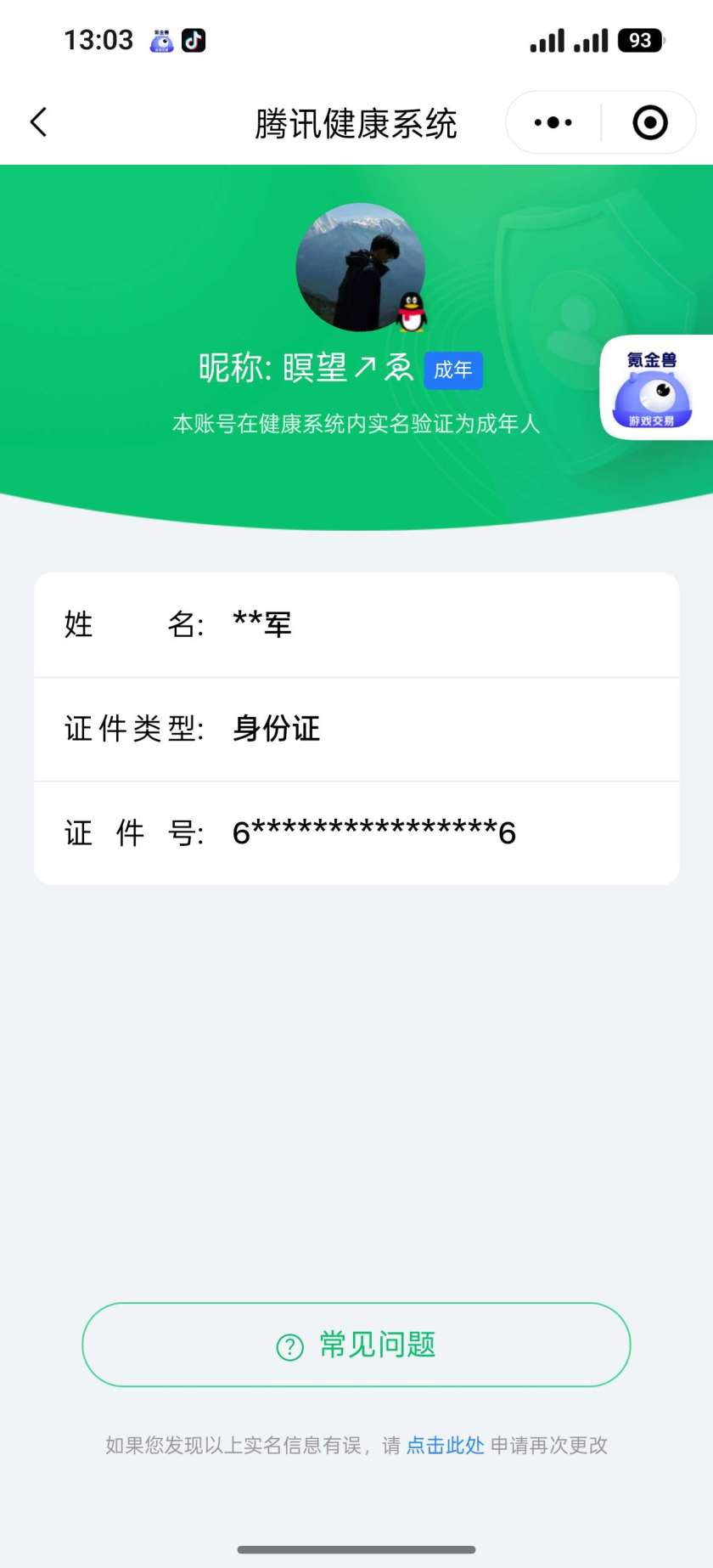Tap the user avatar photo

pyautogui.click(x=361, y=268)
